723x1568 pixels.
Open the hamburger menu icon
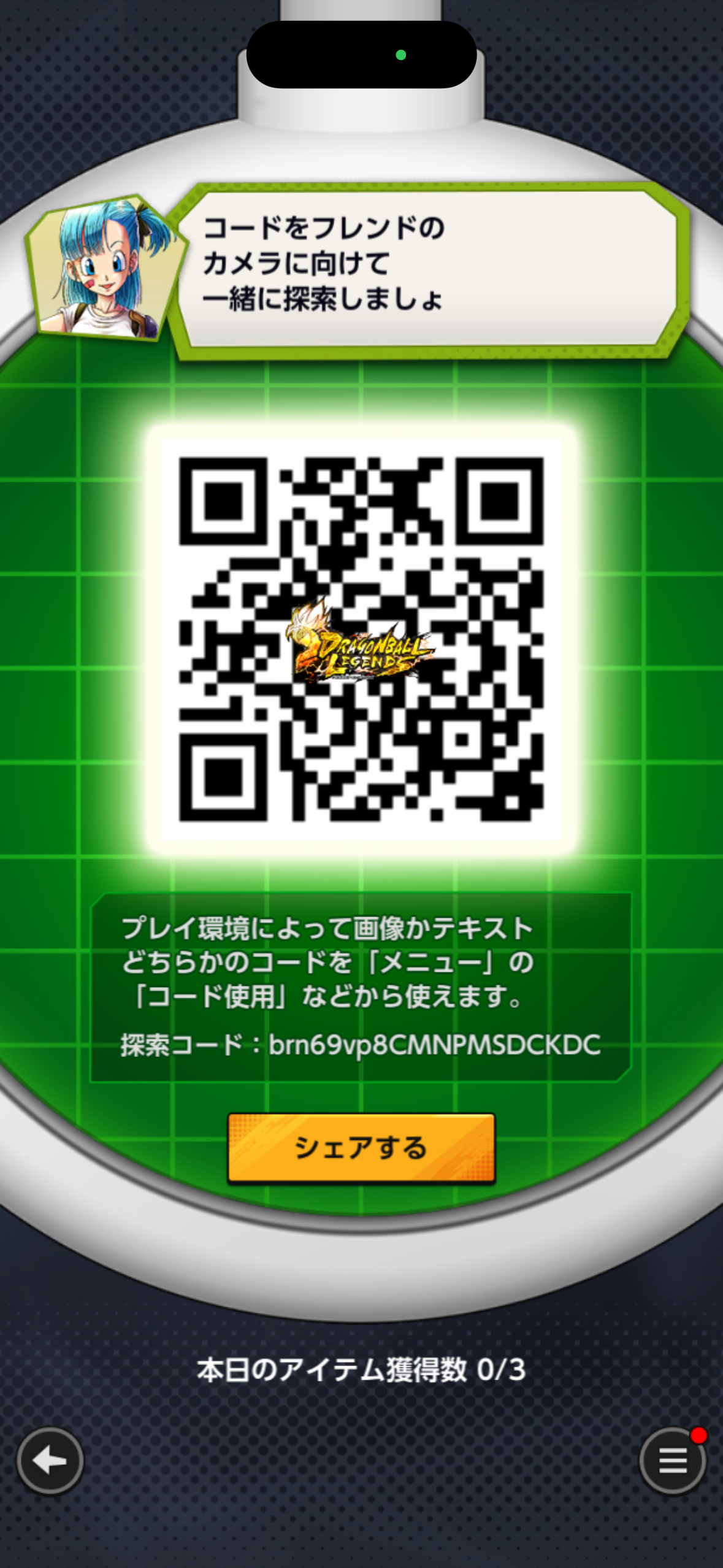tap(672, 1461)
